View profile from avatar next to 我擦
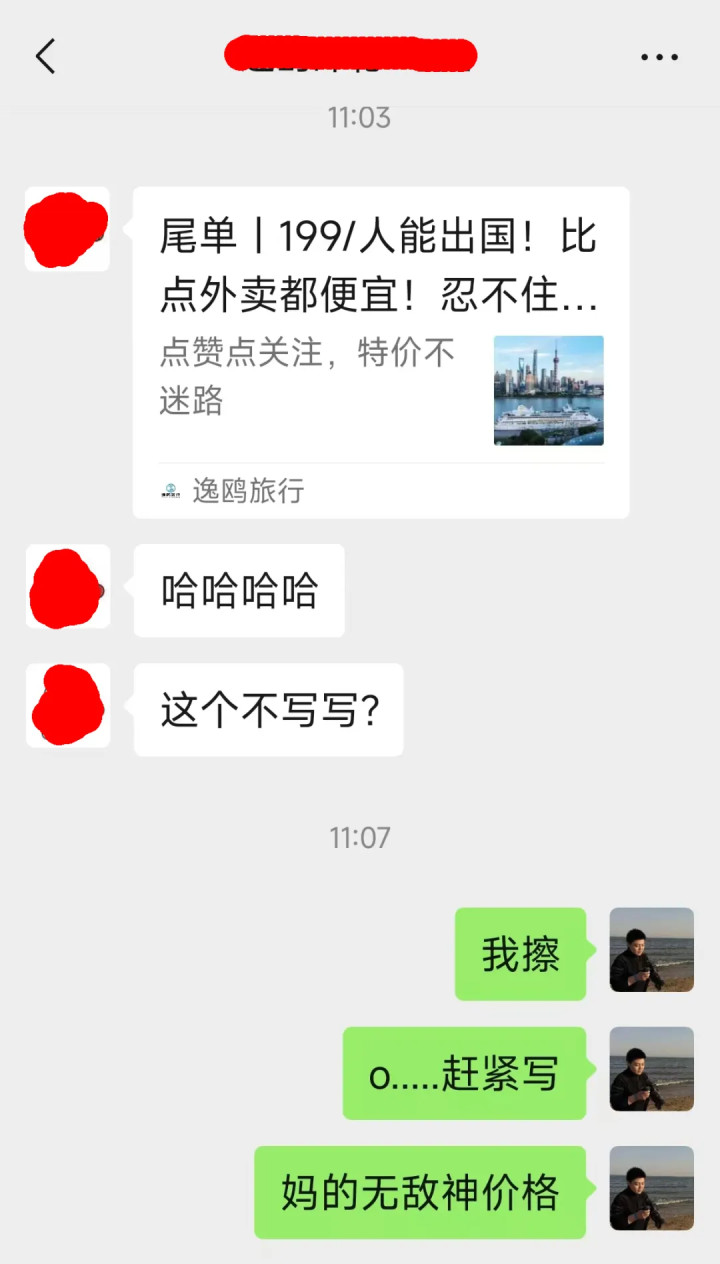The height and width of the screenshot is (1264, 720). tap(651, 950)
